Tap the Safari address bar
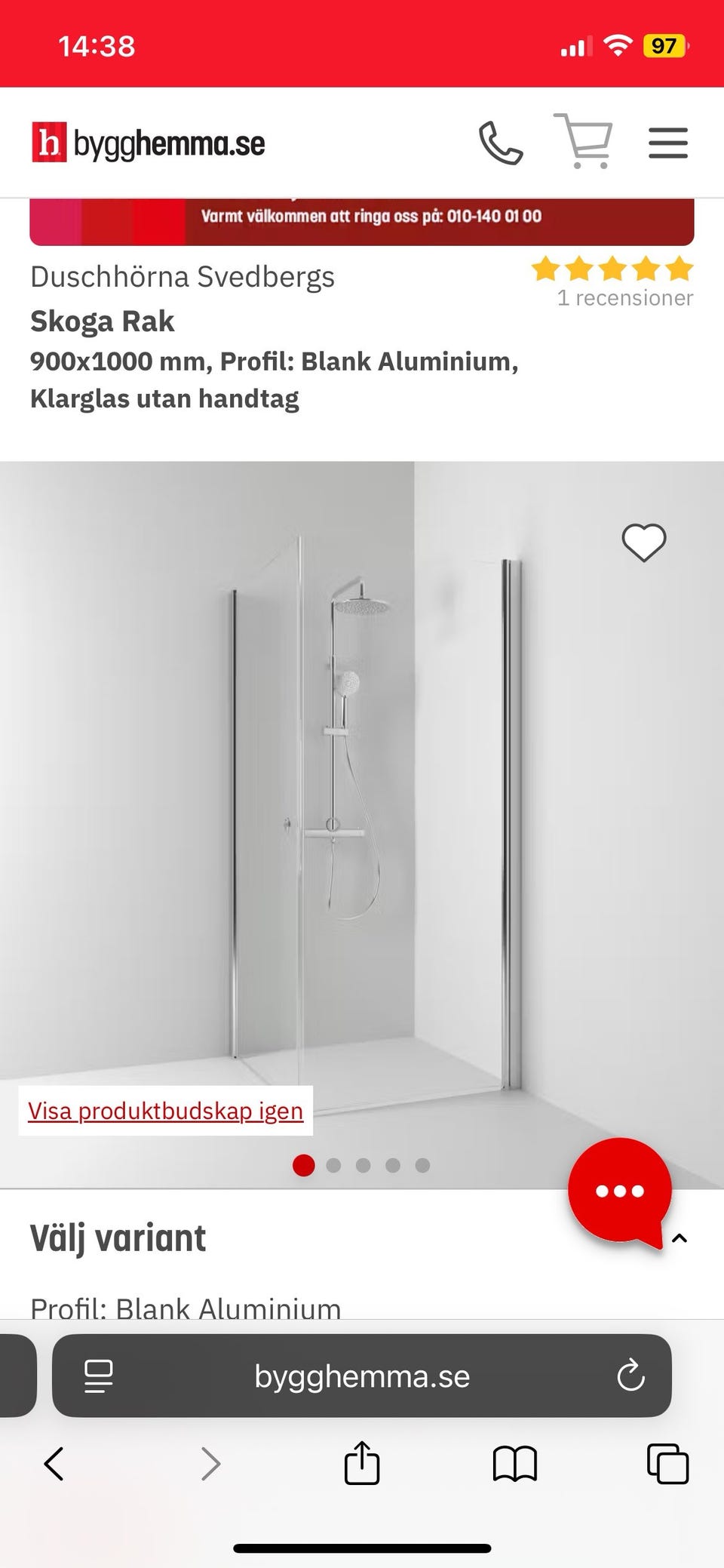The width and height of the screenshot is (724, 1568). coord(362,1376)
